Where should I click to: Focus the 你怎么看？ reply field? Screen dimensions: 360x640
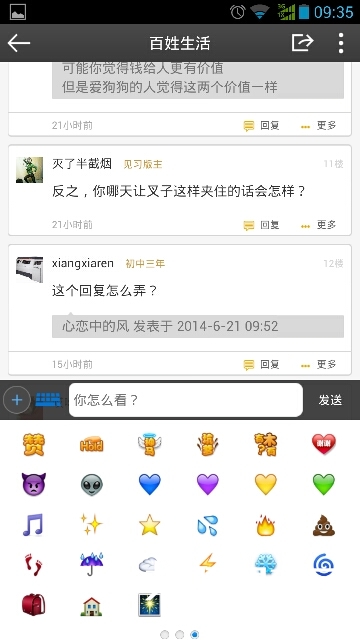coord(186,400)
